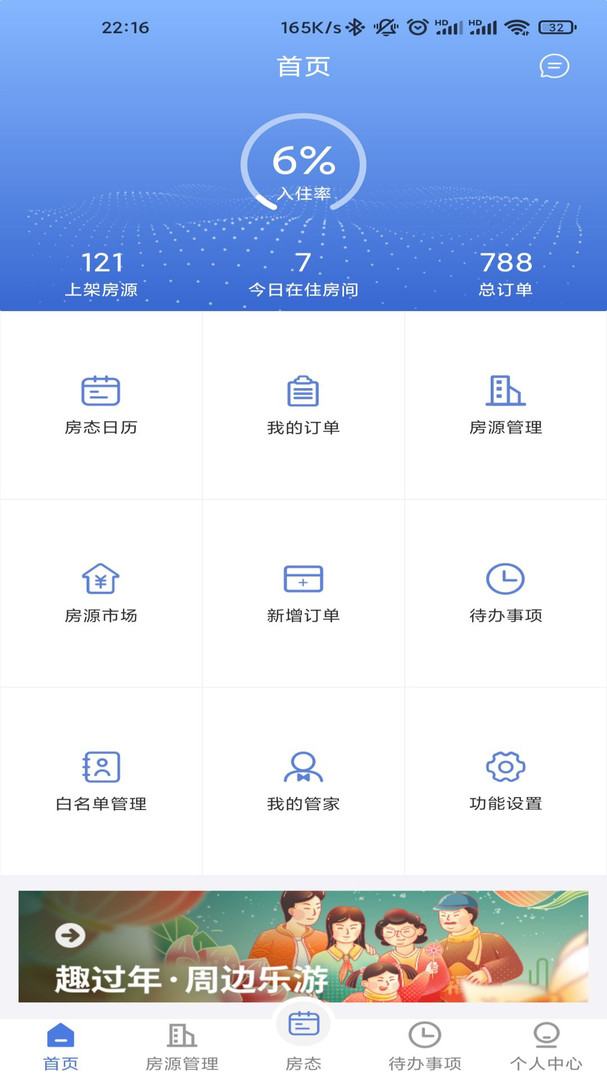Screen dimensions: 607x1080
Task: Switch to the 房源管理 bottom tab
Action: coord(182,1047)
